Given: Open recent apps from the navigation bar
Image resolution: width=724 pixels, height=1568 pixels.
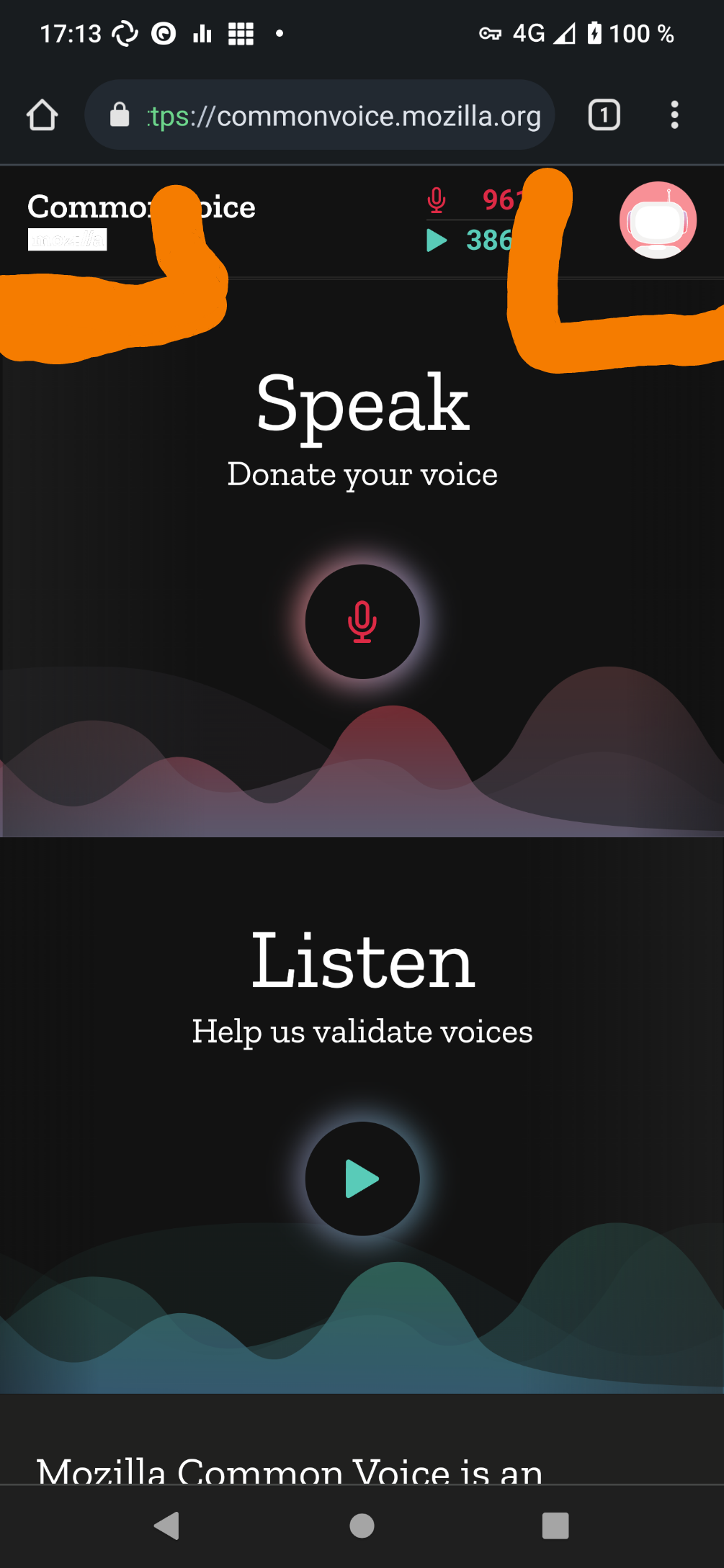Looking at the screenshot, I should click(x=555, y=1525).
